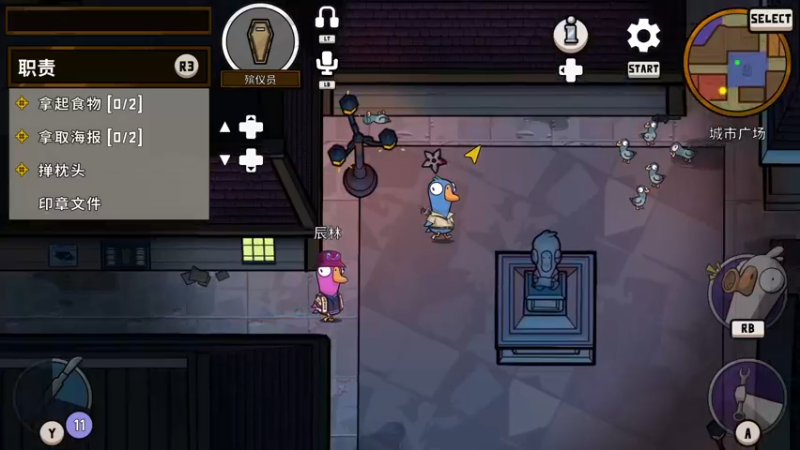
Task: Tap the coffin undertaker role badge
Action: tap(260, 40)
